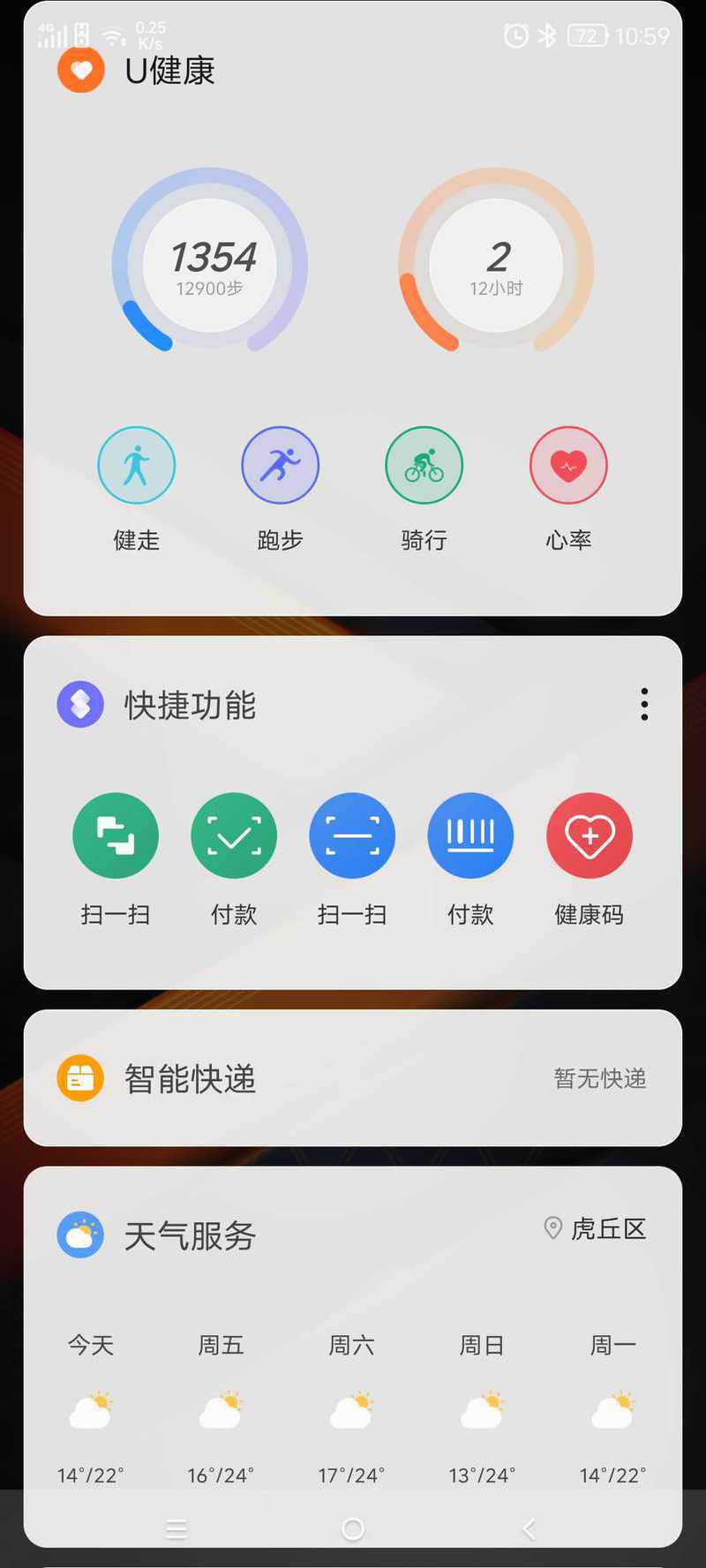Start 跑步 running activity
This screenshot has width=706, height=1568.
[280, 466]
